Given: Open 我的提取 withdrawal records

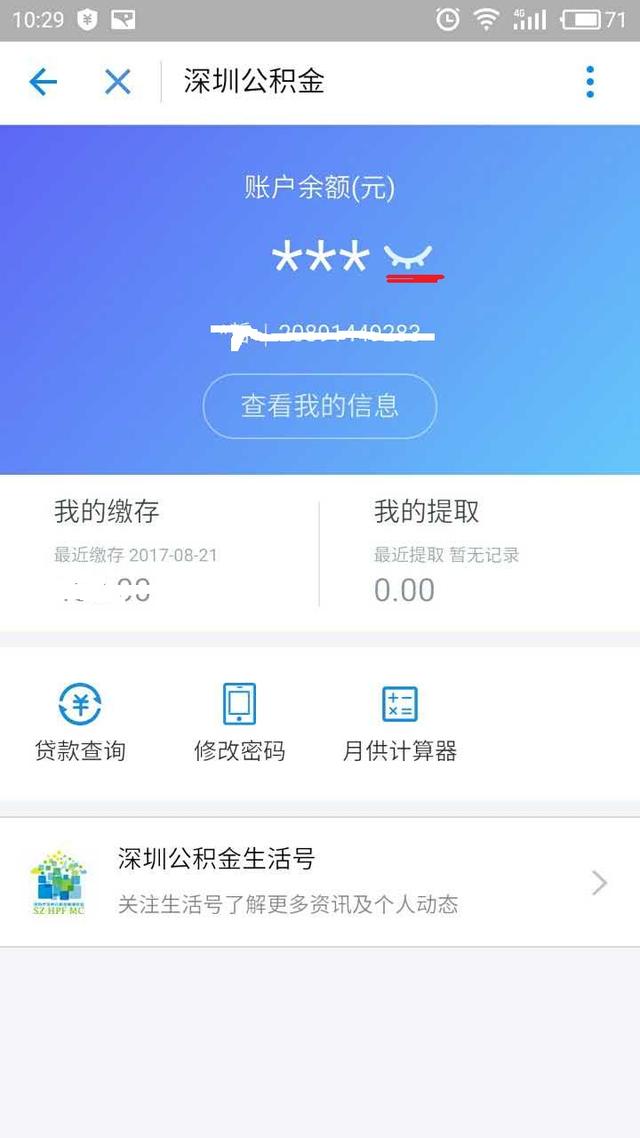Looking at the screenshot, I should (x=478, y=552).
